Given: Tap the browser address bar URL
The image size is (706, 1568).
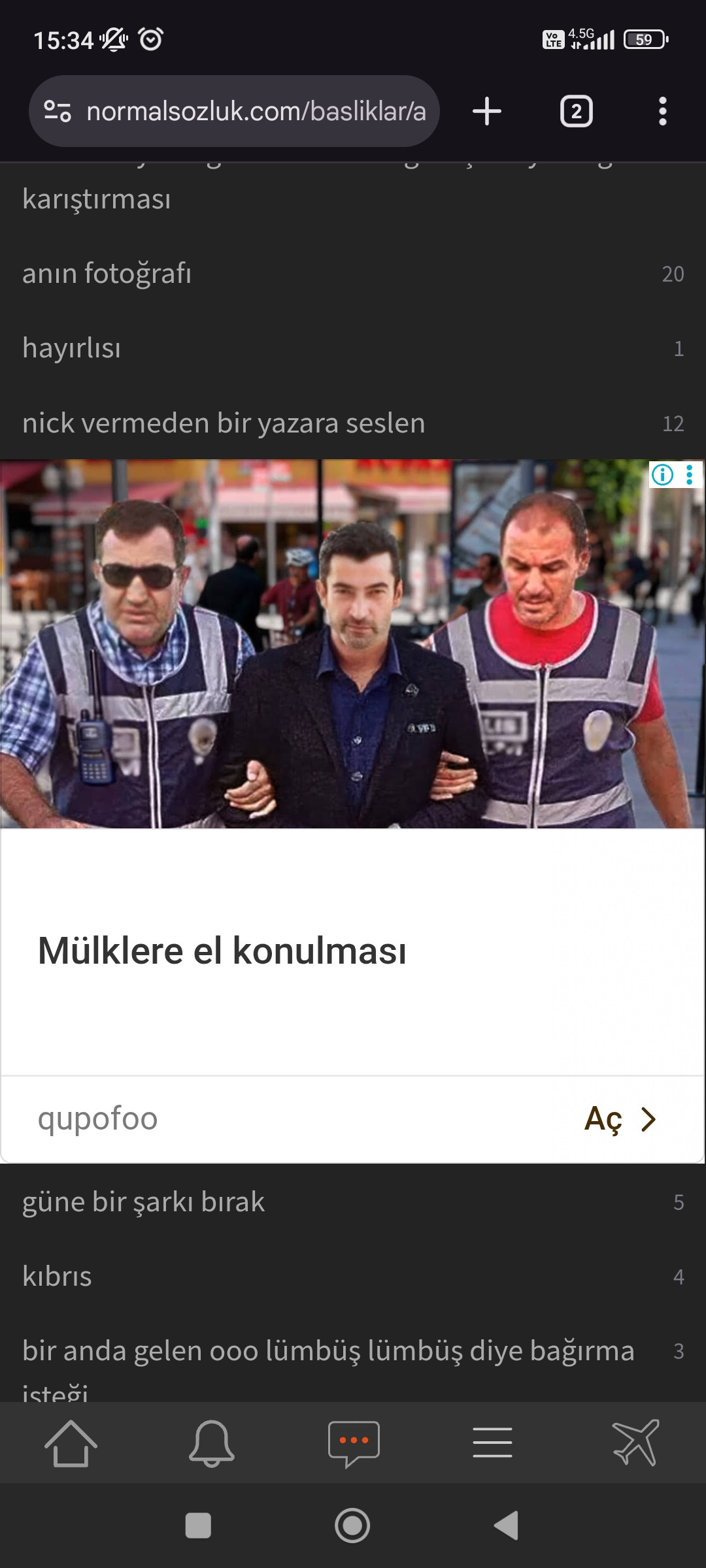Looking at the screenshot, I should click(255, 111).
